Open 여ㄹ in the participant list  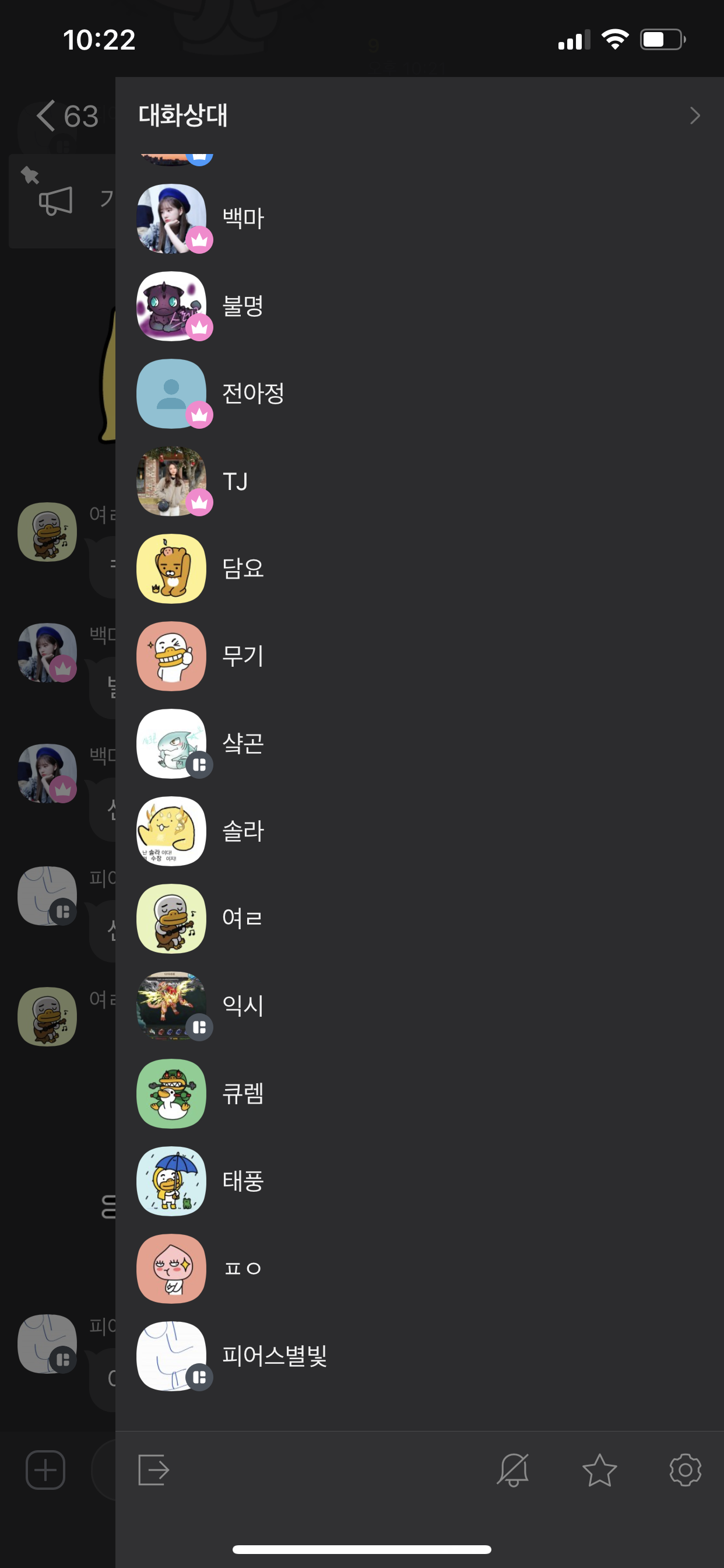coord(242,918)
